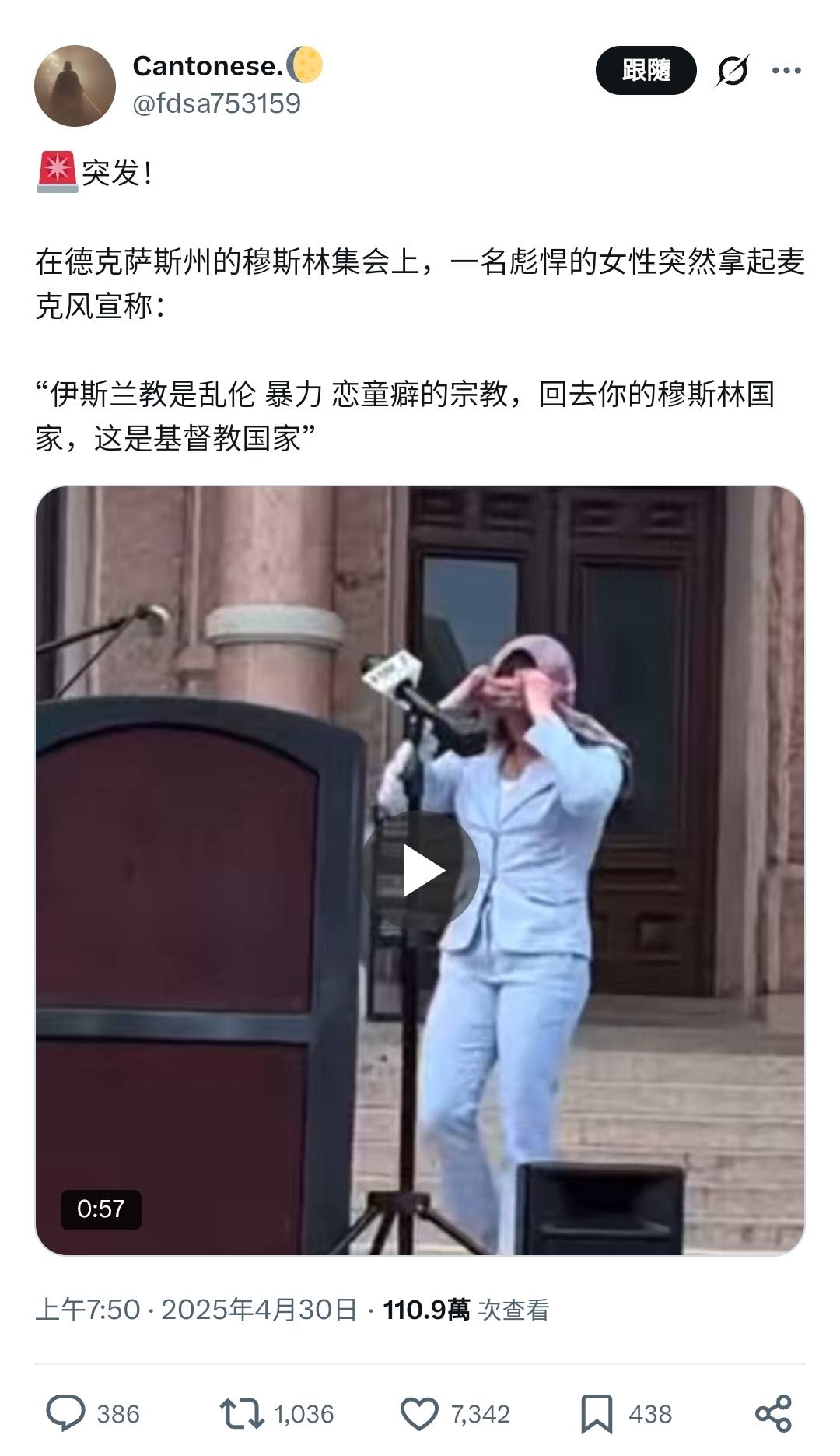Bookmark this post

(597, 1413)
